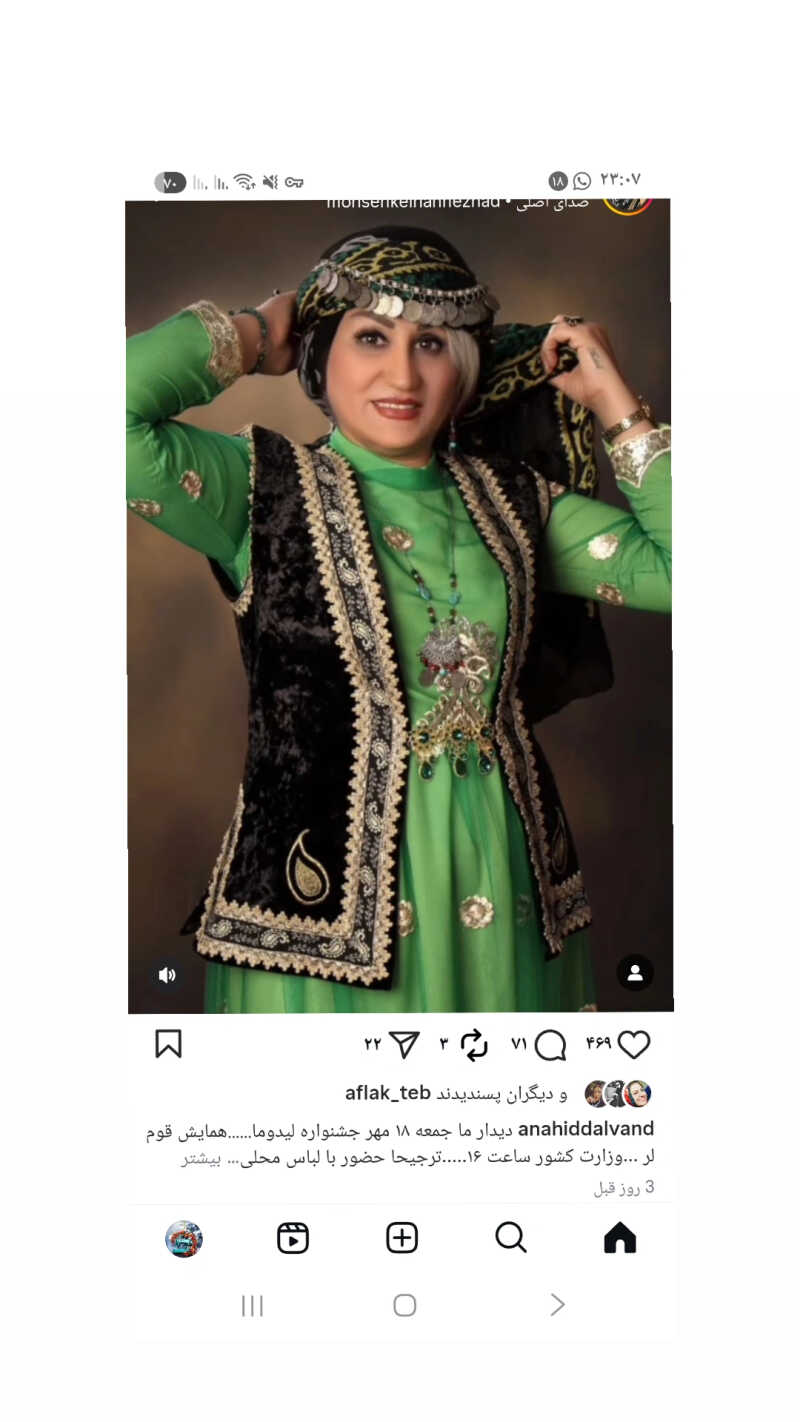Tap the system home button
800x1422 pixels.
404,1305
